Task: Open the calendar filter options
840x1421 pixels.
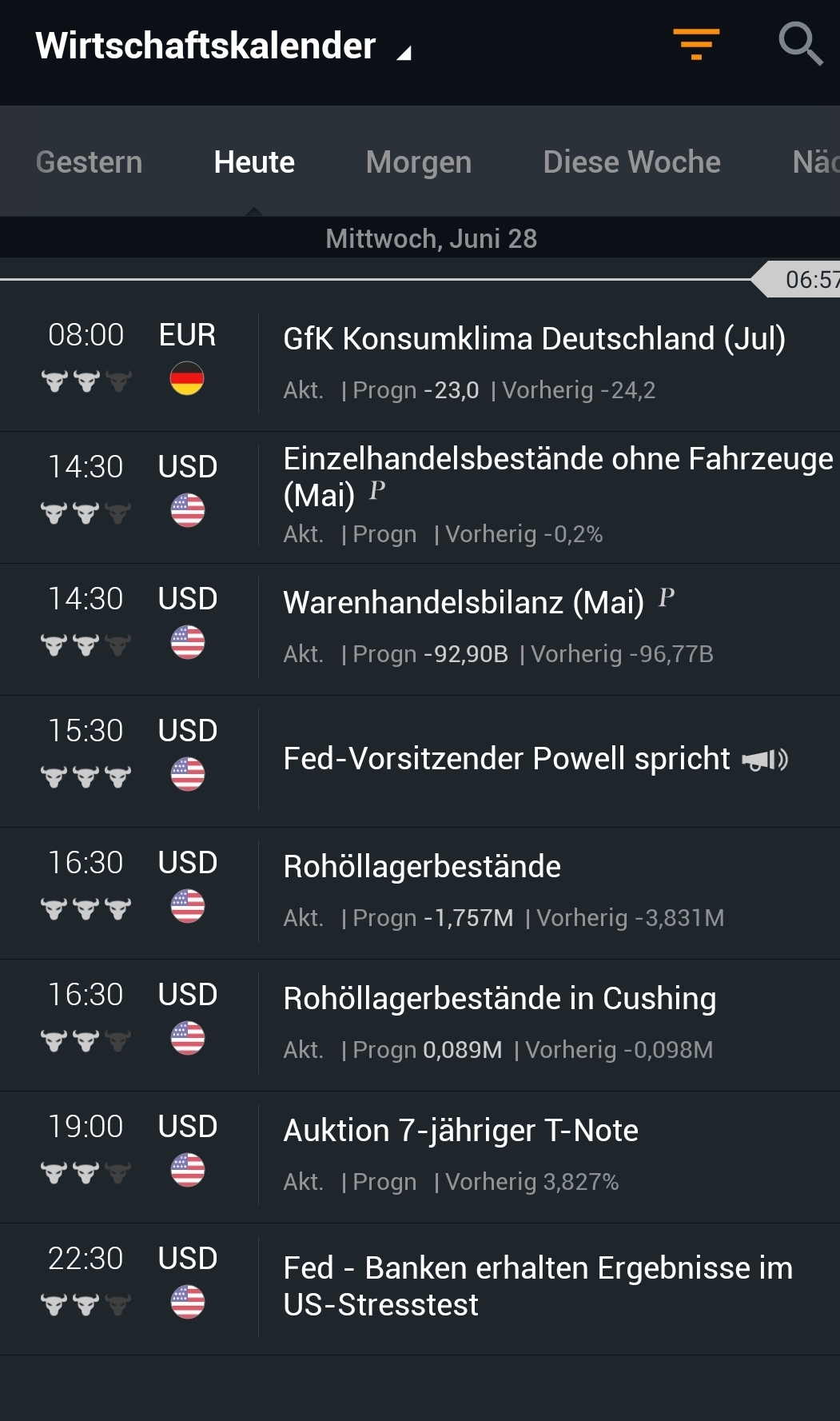Action: 696,44
